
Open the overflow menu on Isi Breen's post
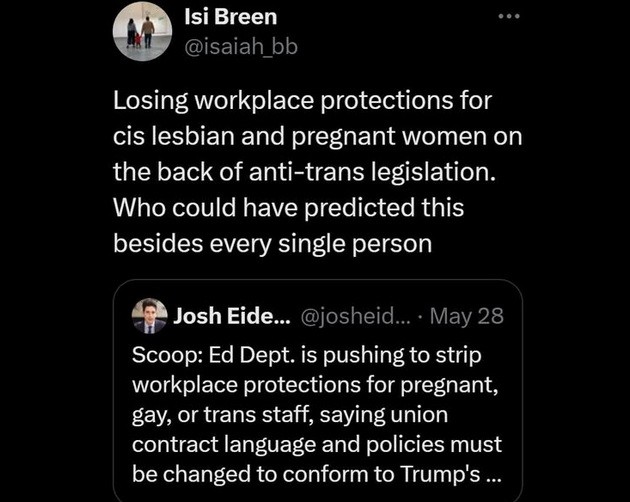tap(510, 18)
